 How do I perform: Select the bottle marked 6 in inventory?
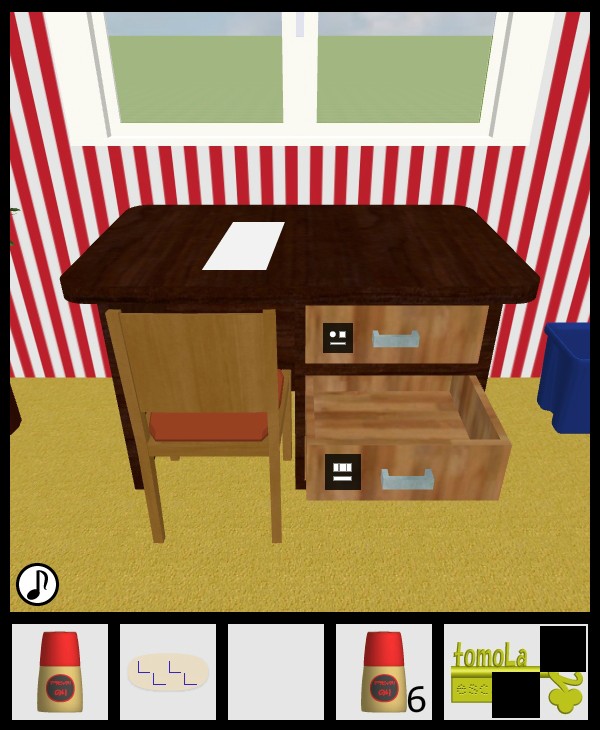click(x=384, y=672)
